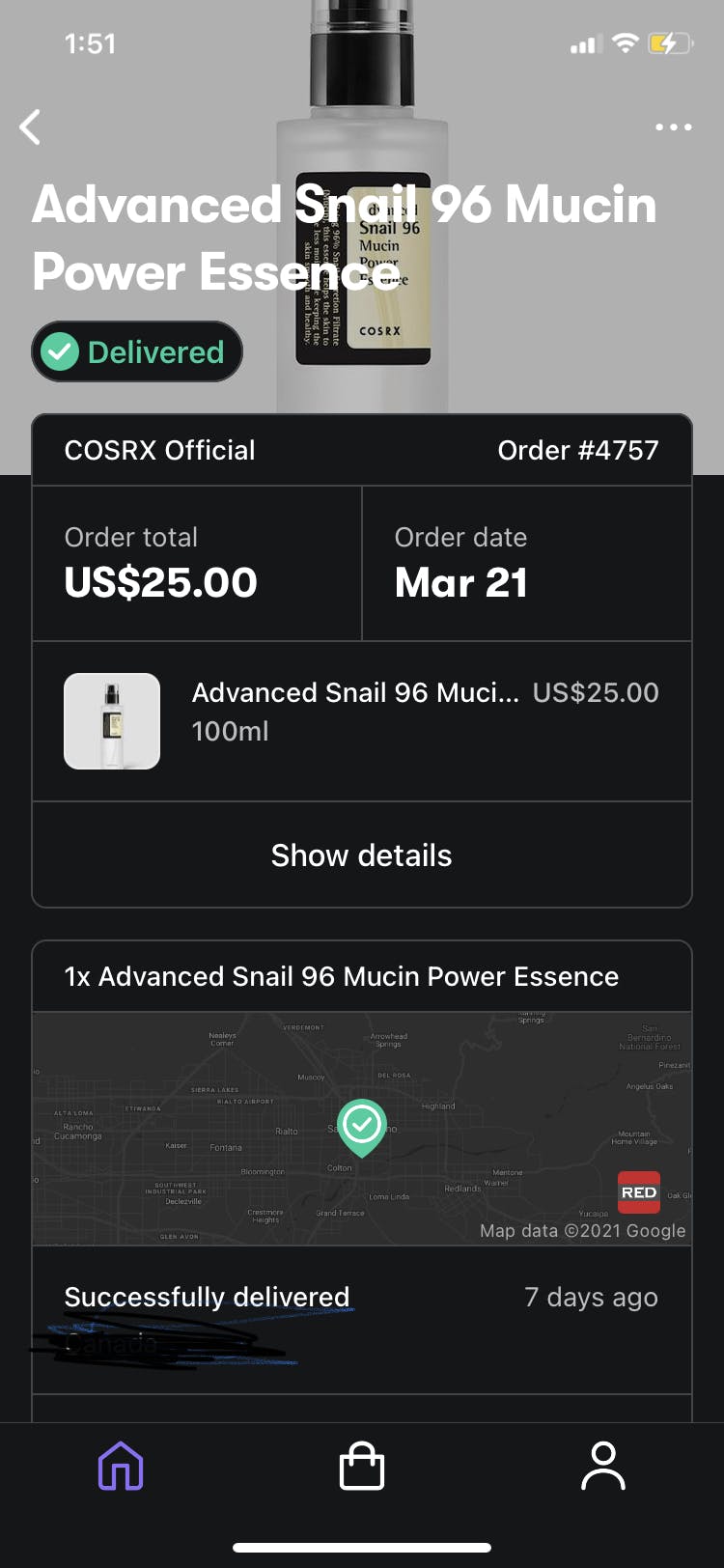This screenshot has width=724, height=1568.
Task: Tap the delivered checkmark map pin
Action: pyautogui.click(x=363, y=1124)
